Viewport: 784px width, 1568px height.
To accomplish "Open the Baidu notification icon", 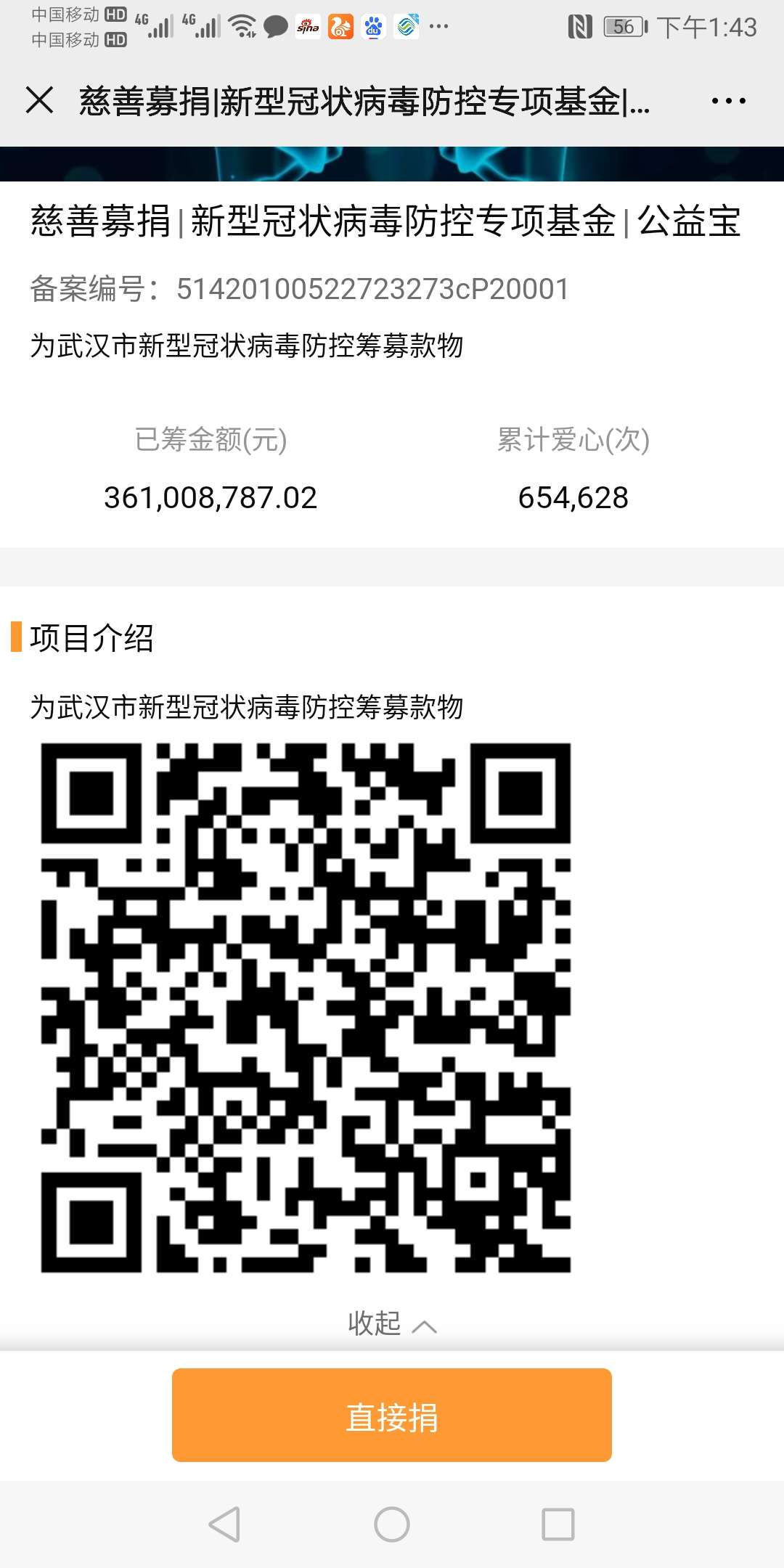I will [x=372, y=28].
